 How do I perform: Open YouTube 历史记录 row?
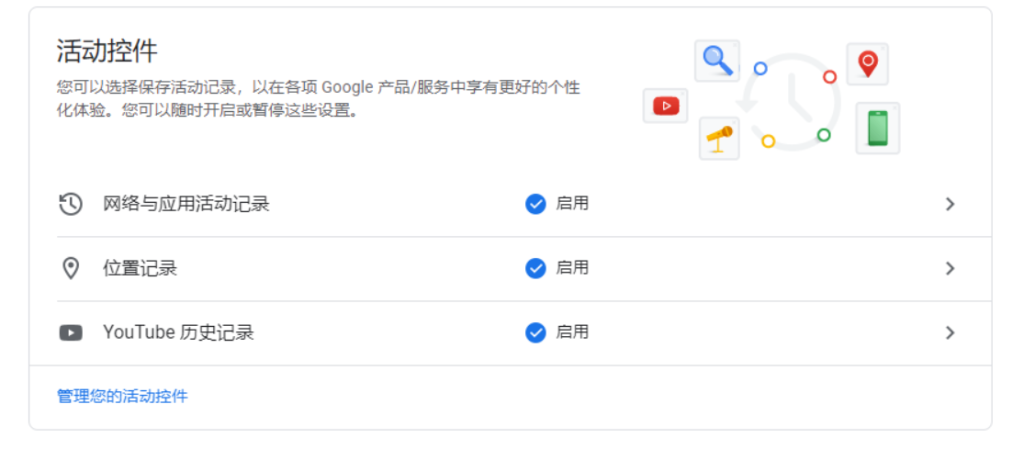point(178,332)
